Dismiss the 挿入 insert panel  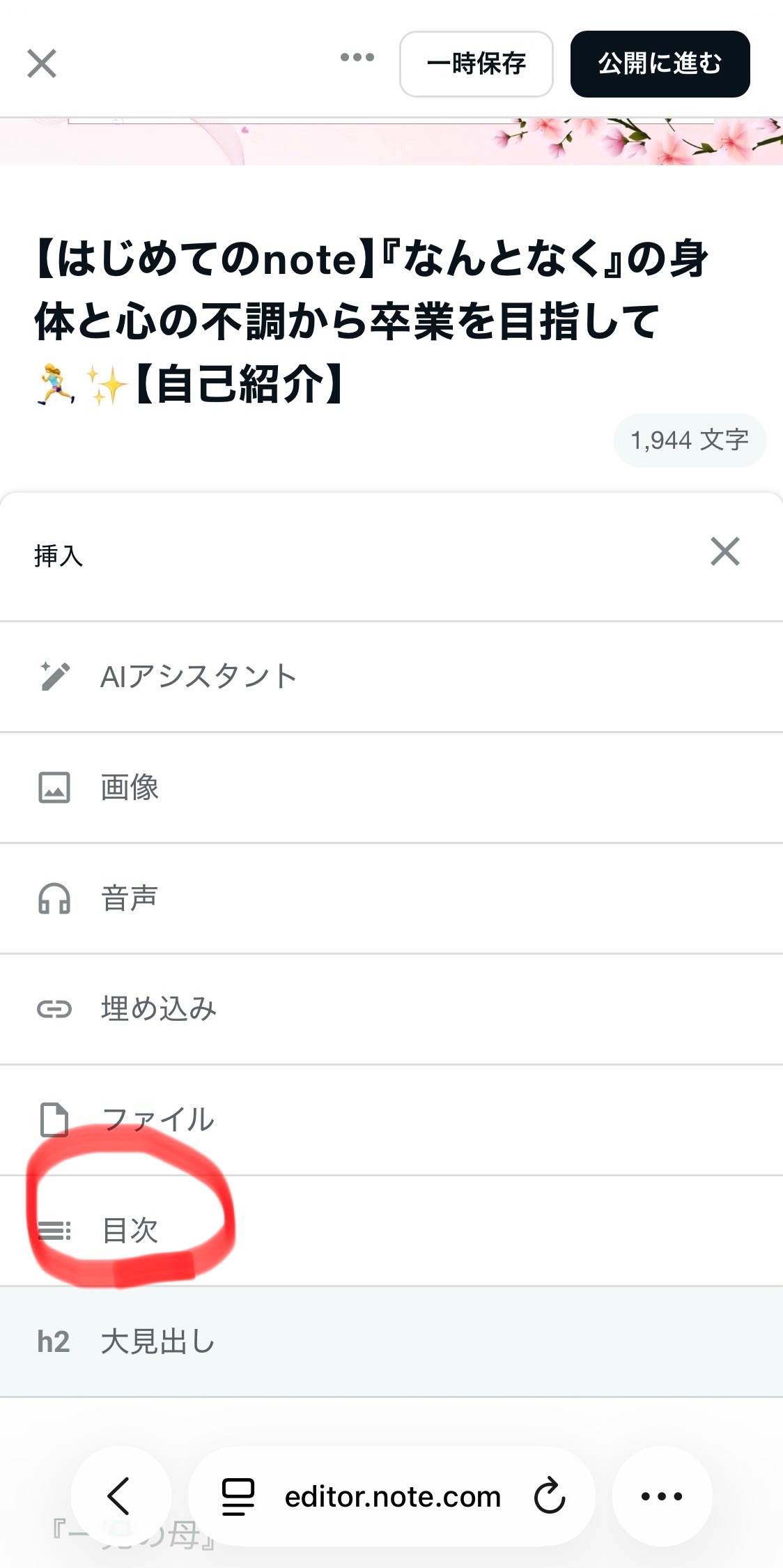724,552
